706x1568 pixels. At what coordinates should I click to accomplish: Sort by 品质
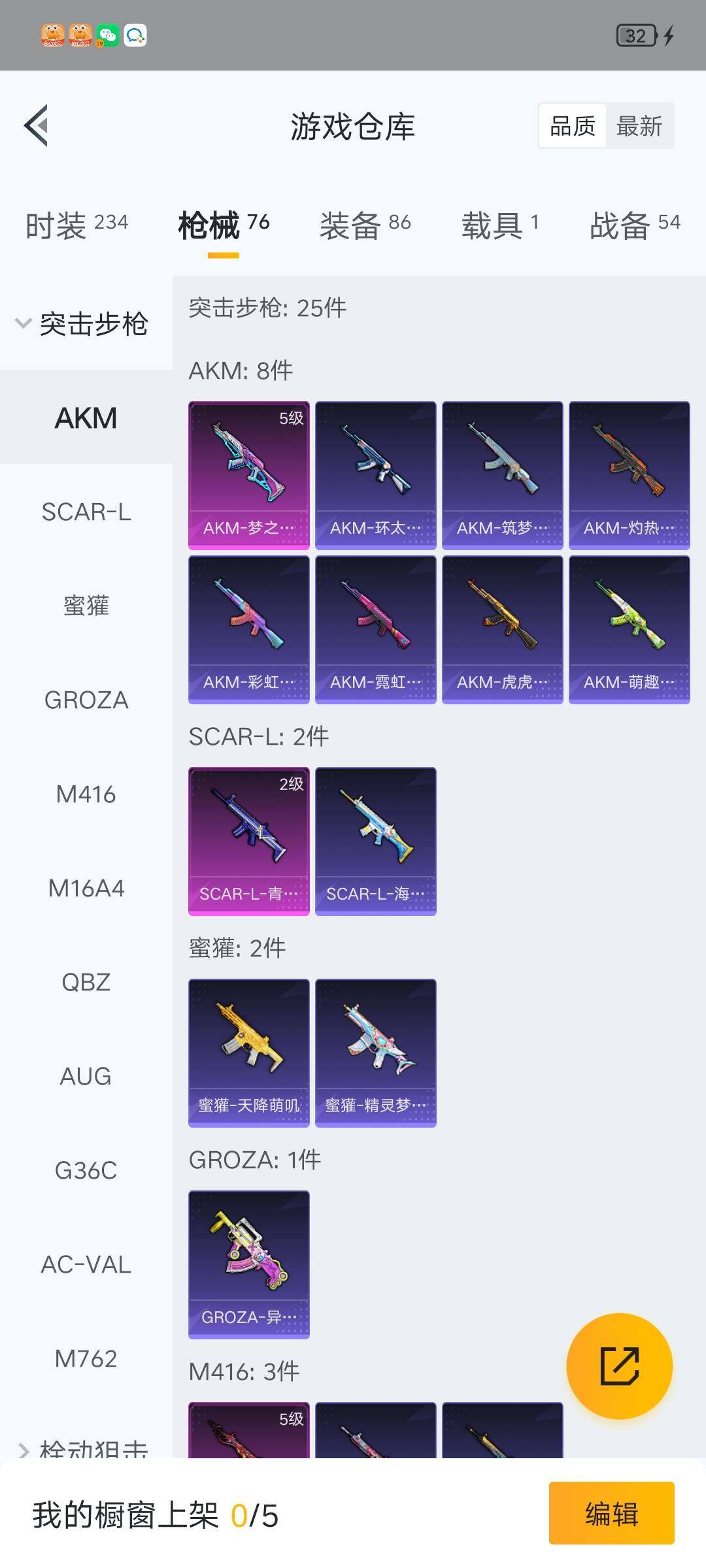tap(573, 126)
